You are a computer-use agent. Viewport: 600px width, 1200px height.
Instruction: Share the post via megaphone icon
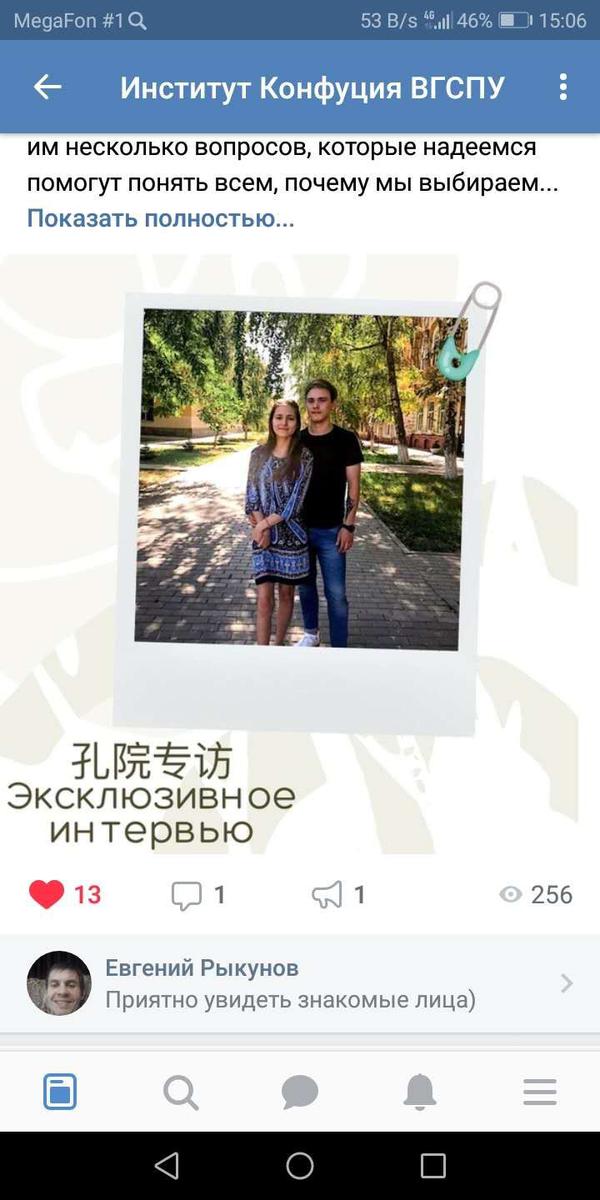click(327, 894)
